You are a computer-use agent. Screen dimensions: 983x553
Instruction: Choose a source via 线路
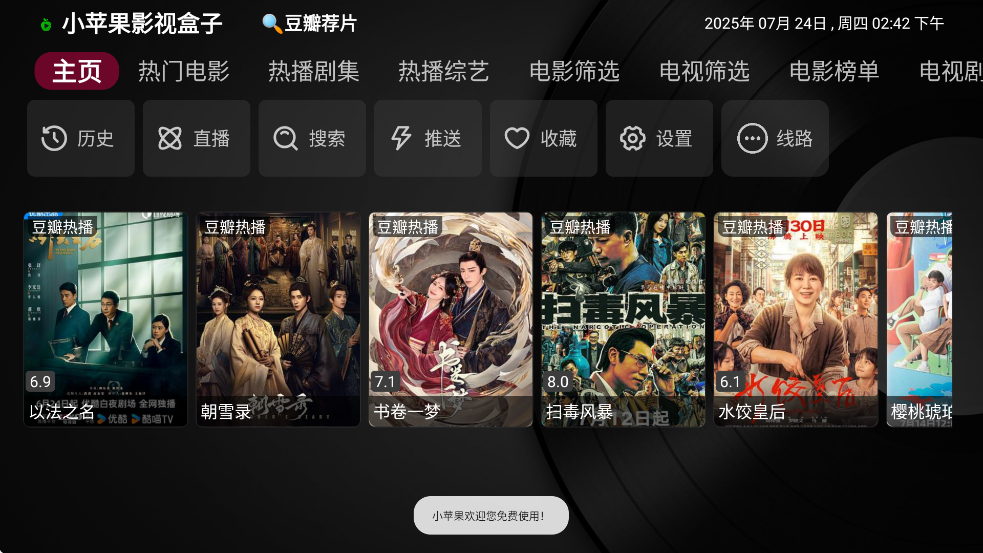coord(775,139)
